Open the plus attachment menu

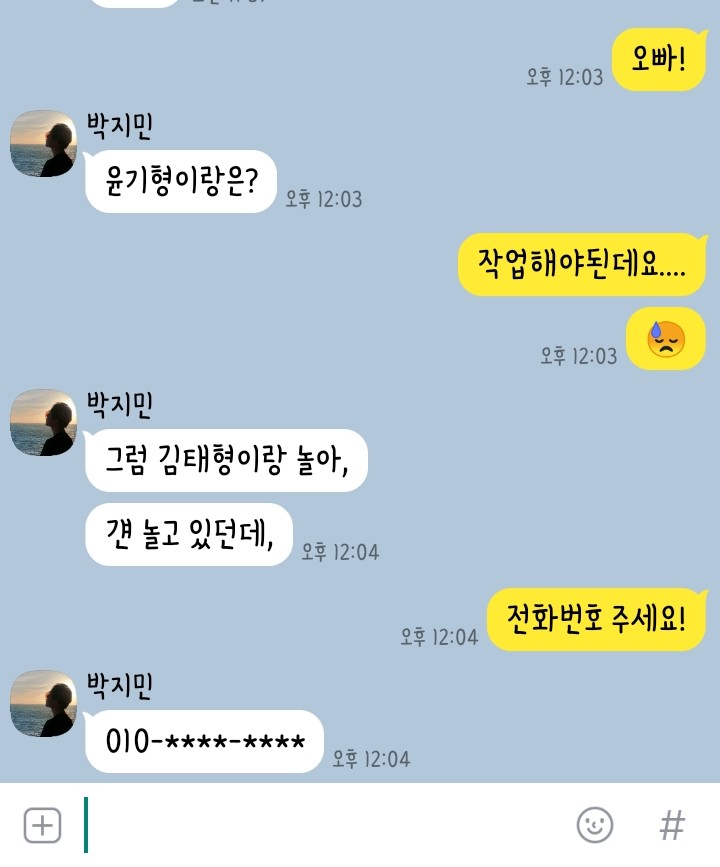point(42,826)
